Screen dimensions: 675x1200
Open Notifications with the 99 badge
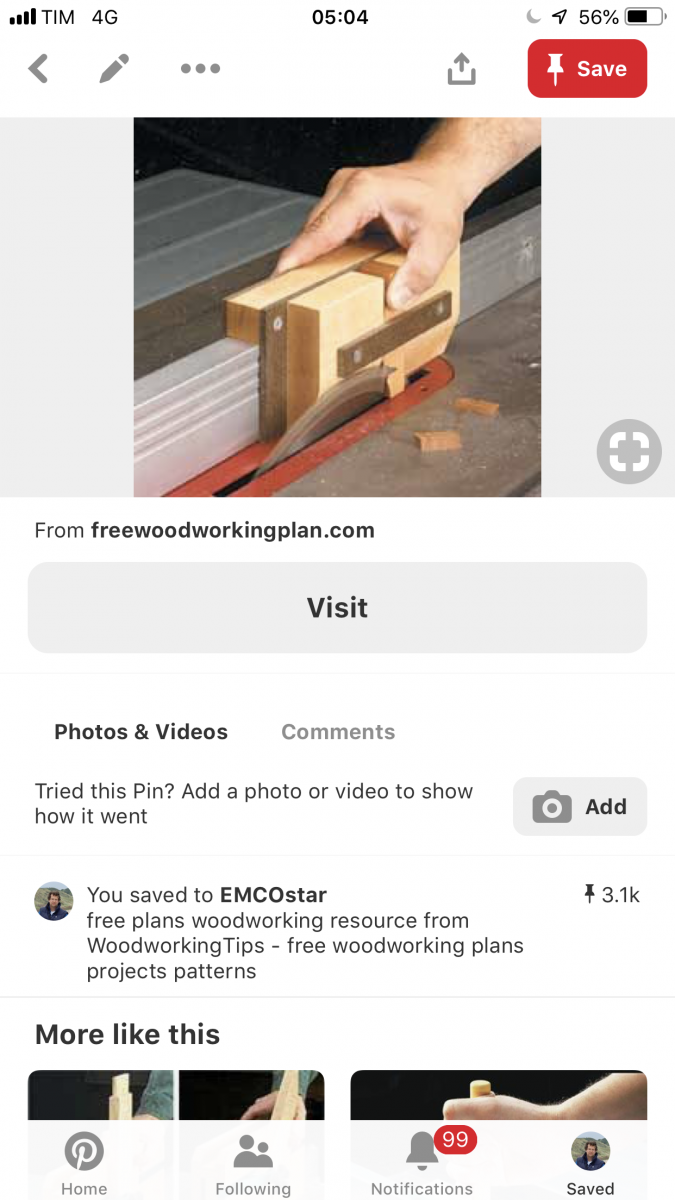422,1163
